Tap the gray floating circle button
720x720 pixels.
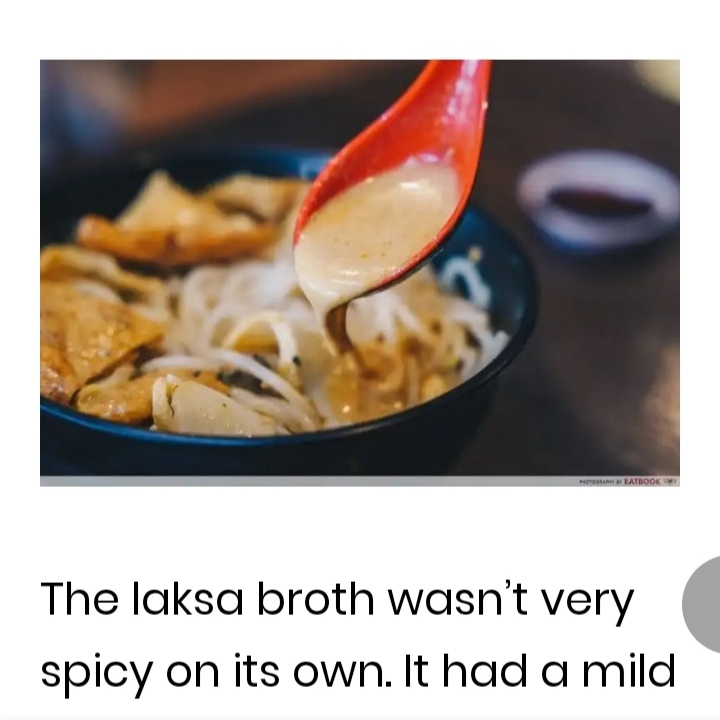click(x=704, y=604)
